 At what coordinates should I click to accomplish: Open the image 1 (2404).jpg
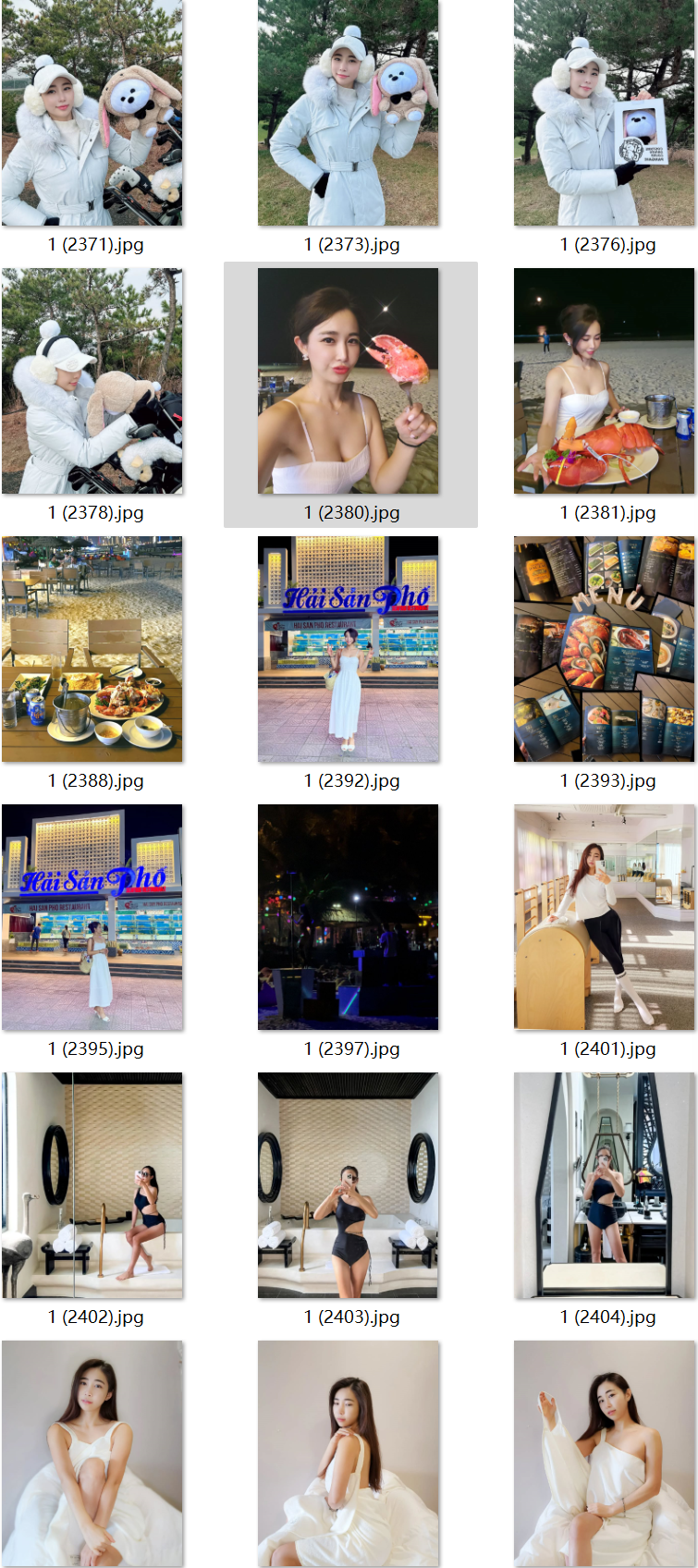tap(604, 1185)
